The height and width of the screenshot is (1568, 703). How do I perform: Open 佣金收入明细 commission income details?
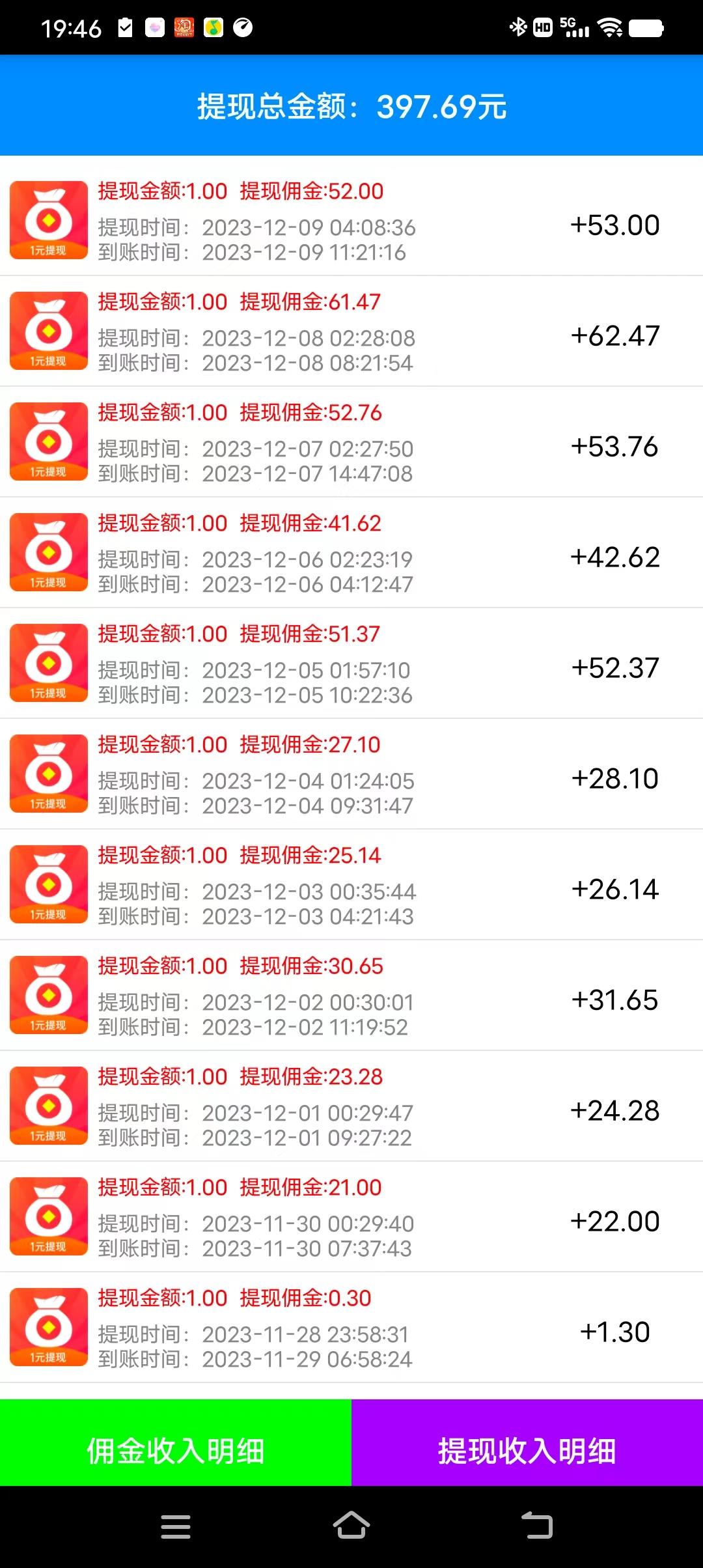(x=176, y=1451)
